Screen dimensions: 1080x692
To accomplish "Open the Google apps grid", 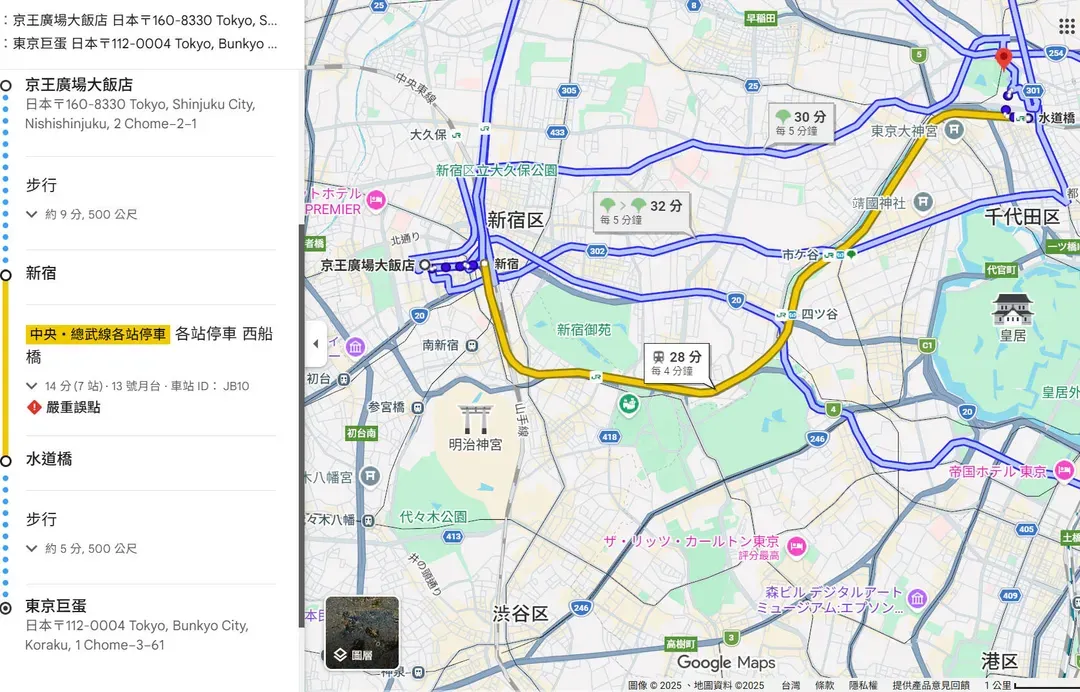I will pos(1067,24).
